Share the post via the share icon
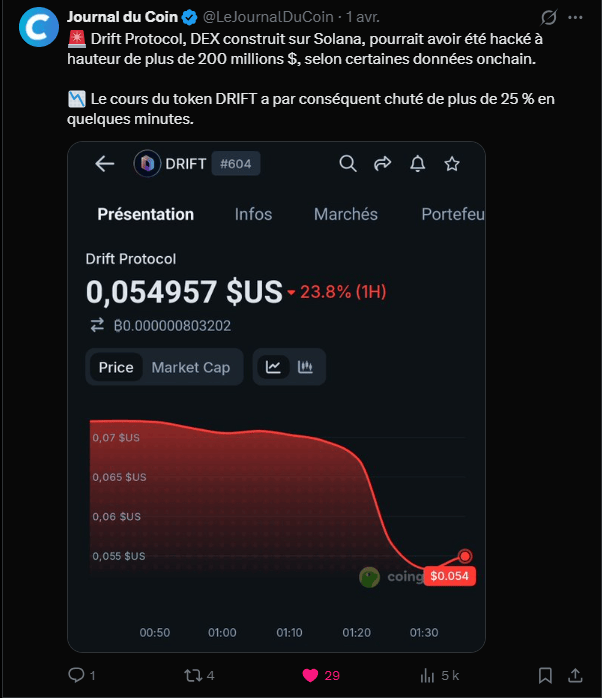The width and height of the screenshot is (602, 698). 576,675
